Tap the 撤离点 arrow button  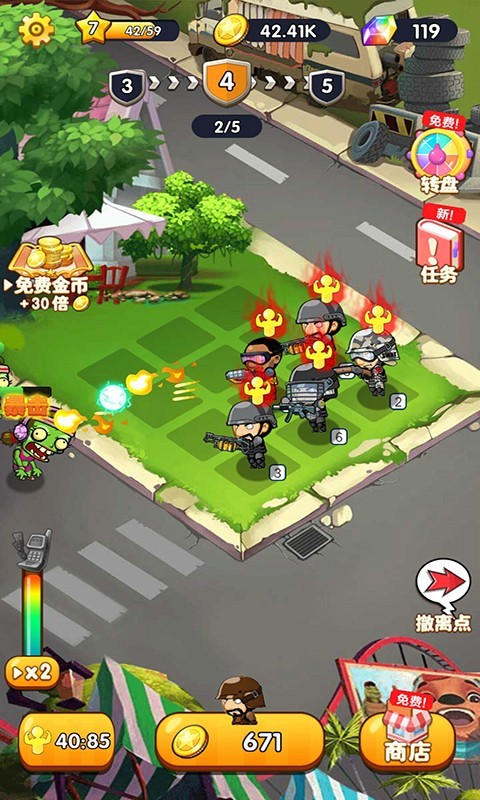tap(443, 596)
